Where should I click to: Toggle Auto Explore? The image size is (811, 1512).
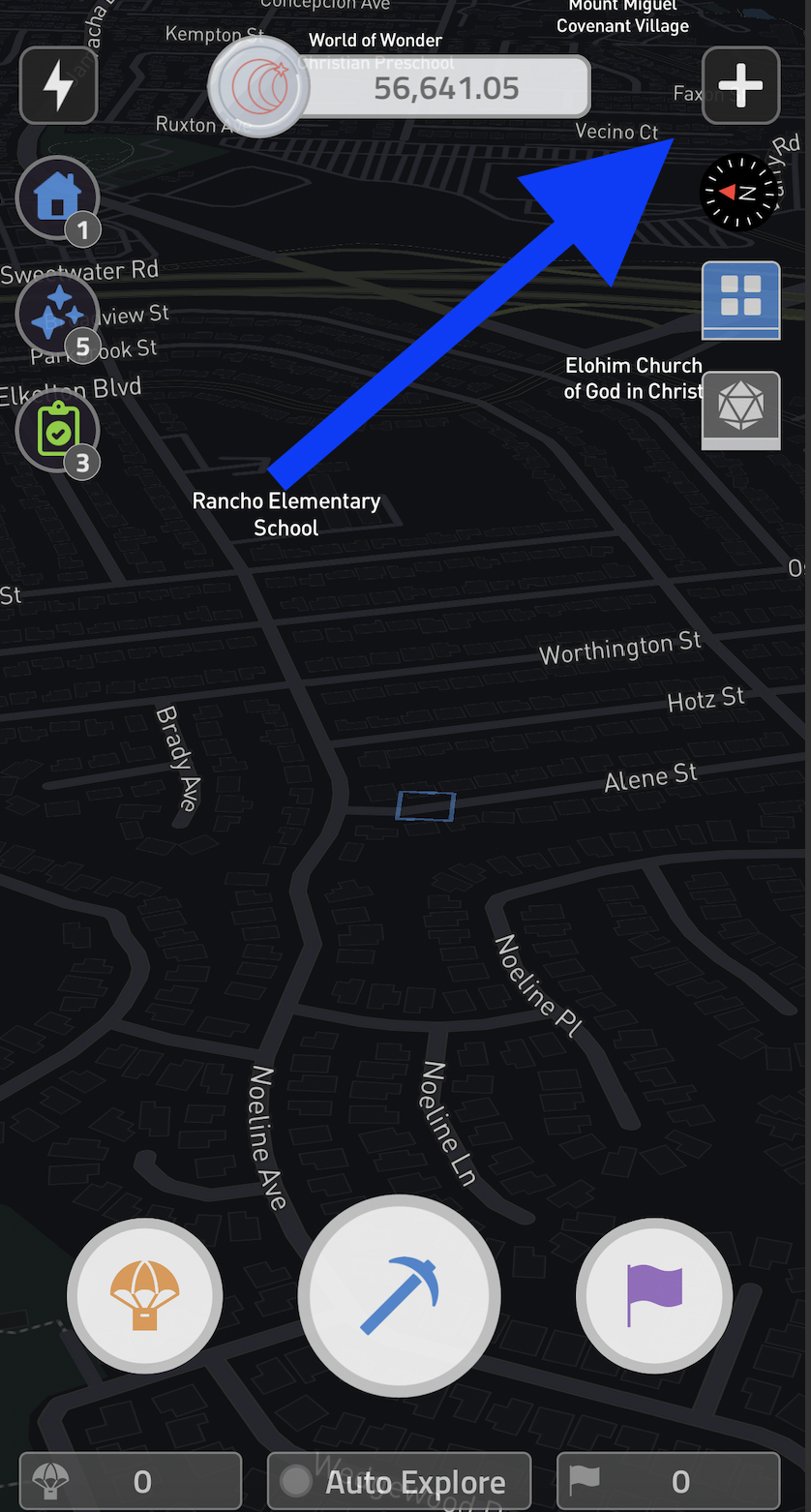coord(400,1481)
